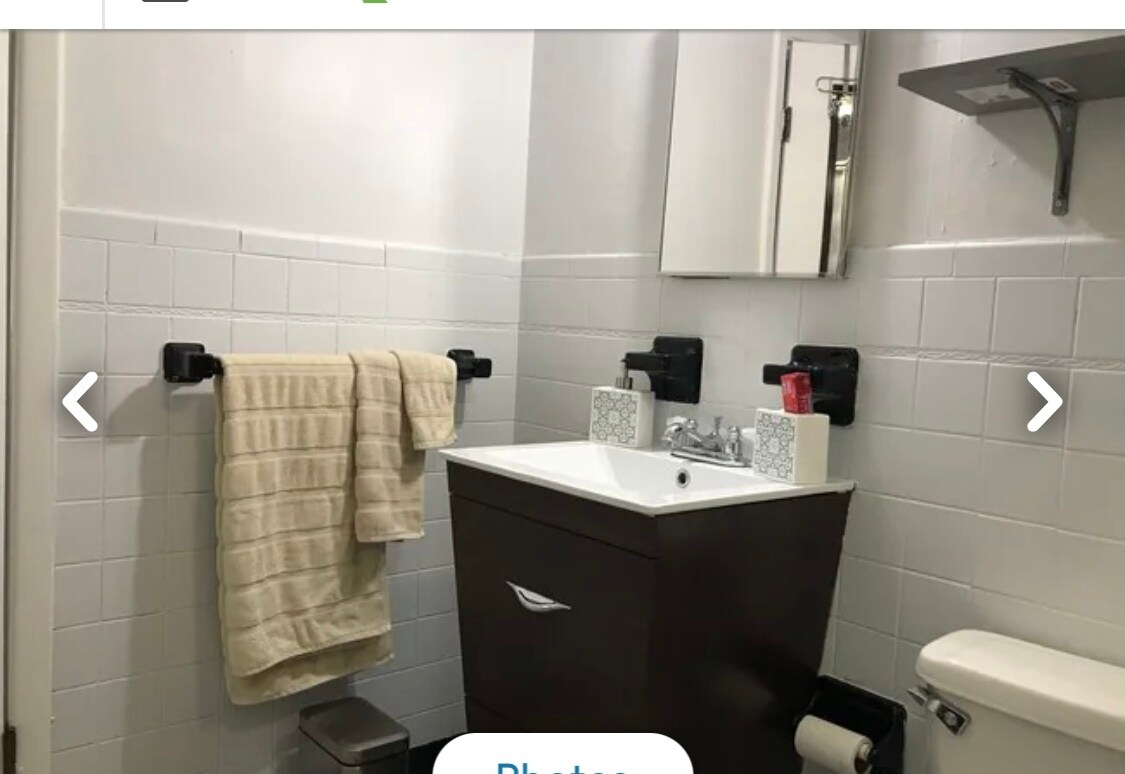Go to the previous photo

pyautogui.click(x=80, y=401)
